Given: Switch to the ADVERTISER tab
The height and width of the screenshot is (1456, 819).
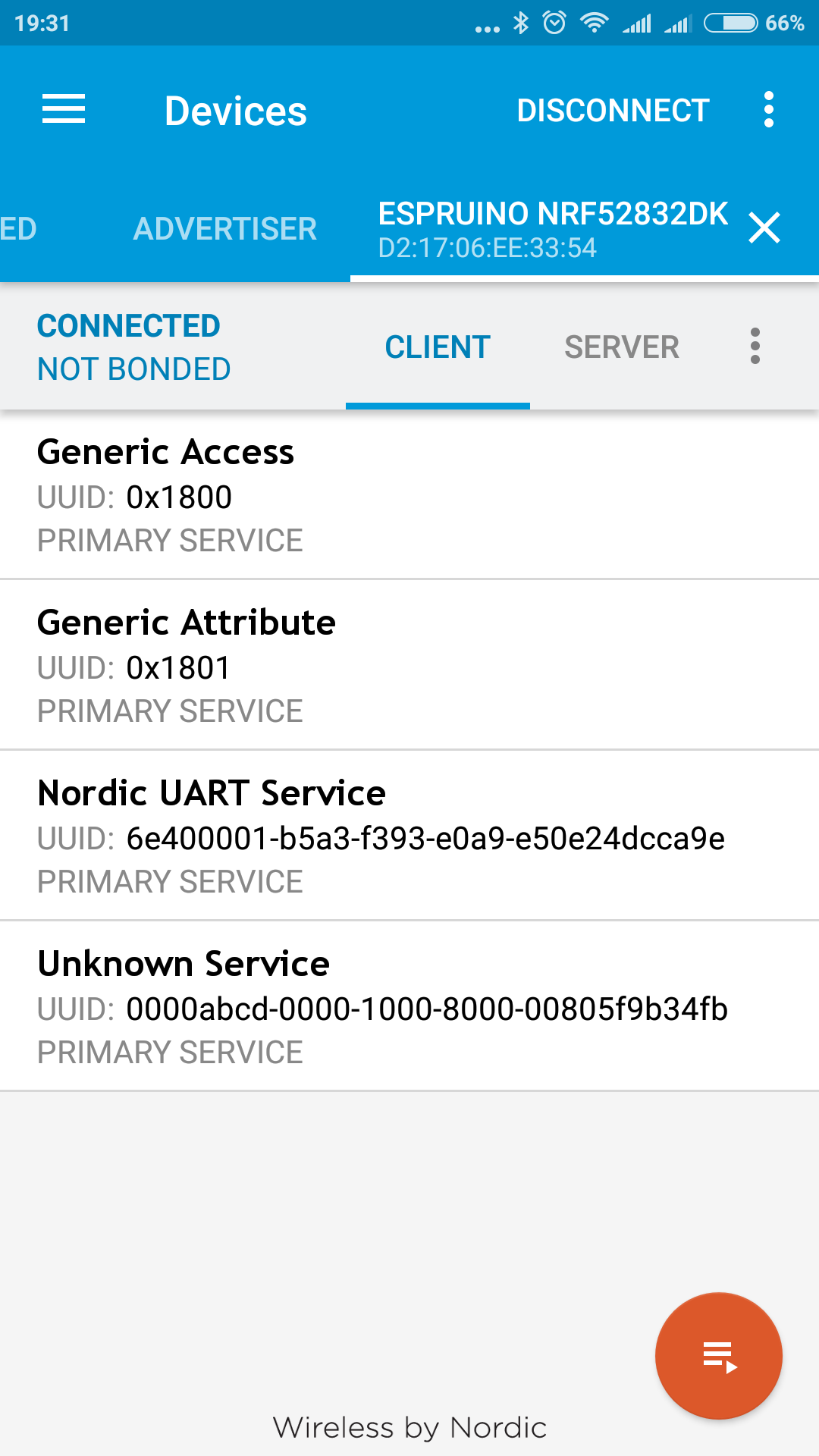Looking at the screenshot, I should (x=224, y=229).
